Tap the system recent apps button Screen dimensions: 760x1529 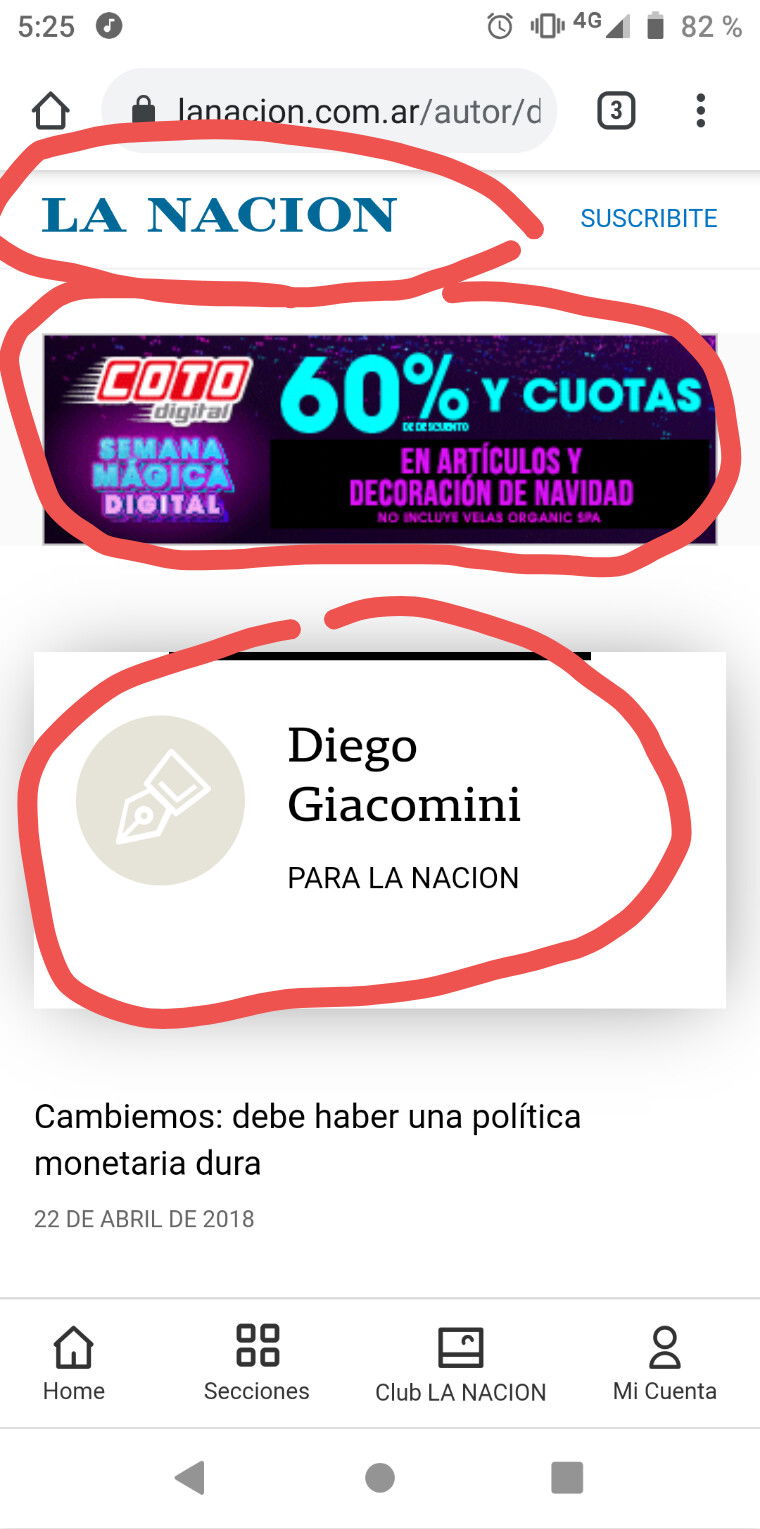point(567,1477)
